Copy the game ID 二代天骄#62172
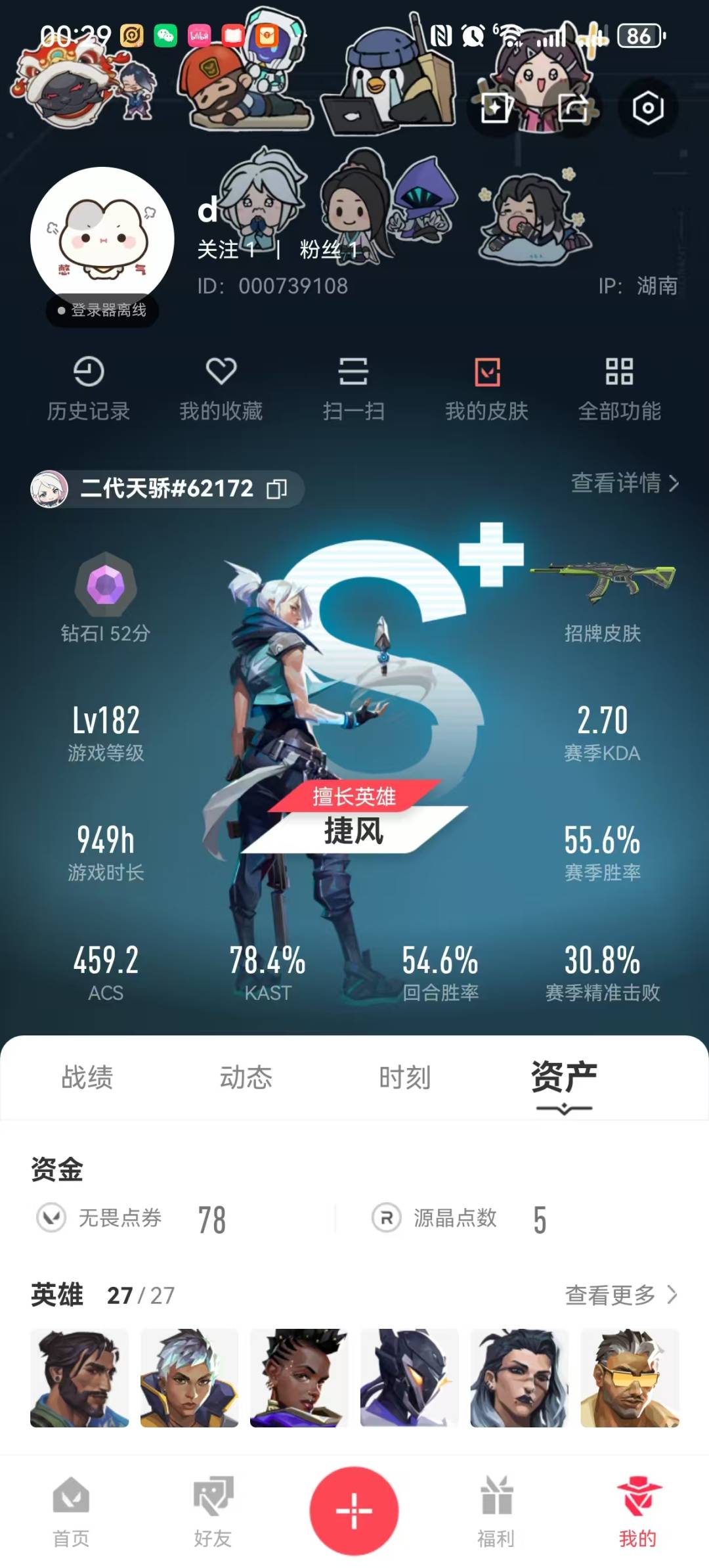The height and width of the screenshot is (1568, 709). (277, 489)
